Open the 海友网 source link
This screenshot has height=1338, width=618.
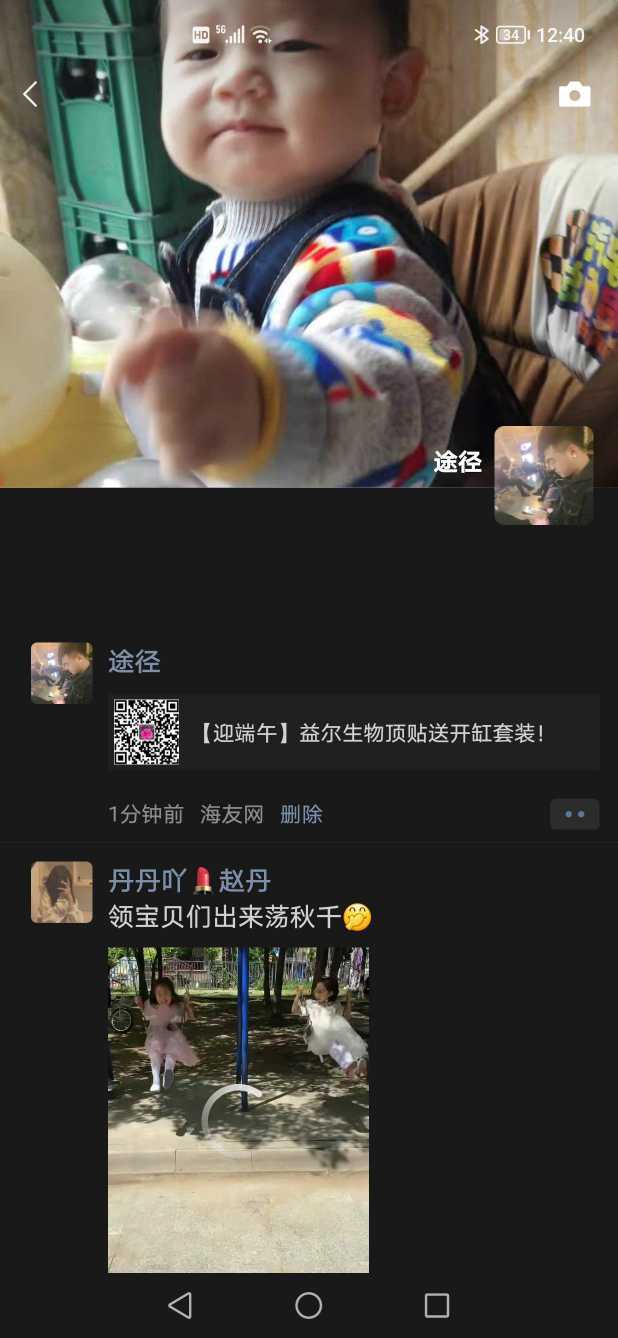tap(232, 814)
